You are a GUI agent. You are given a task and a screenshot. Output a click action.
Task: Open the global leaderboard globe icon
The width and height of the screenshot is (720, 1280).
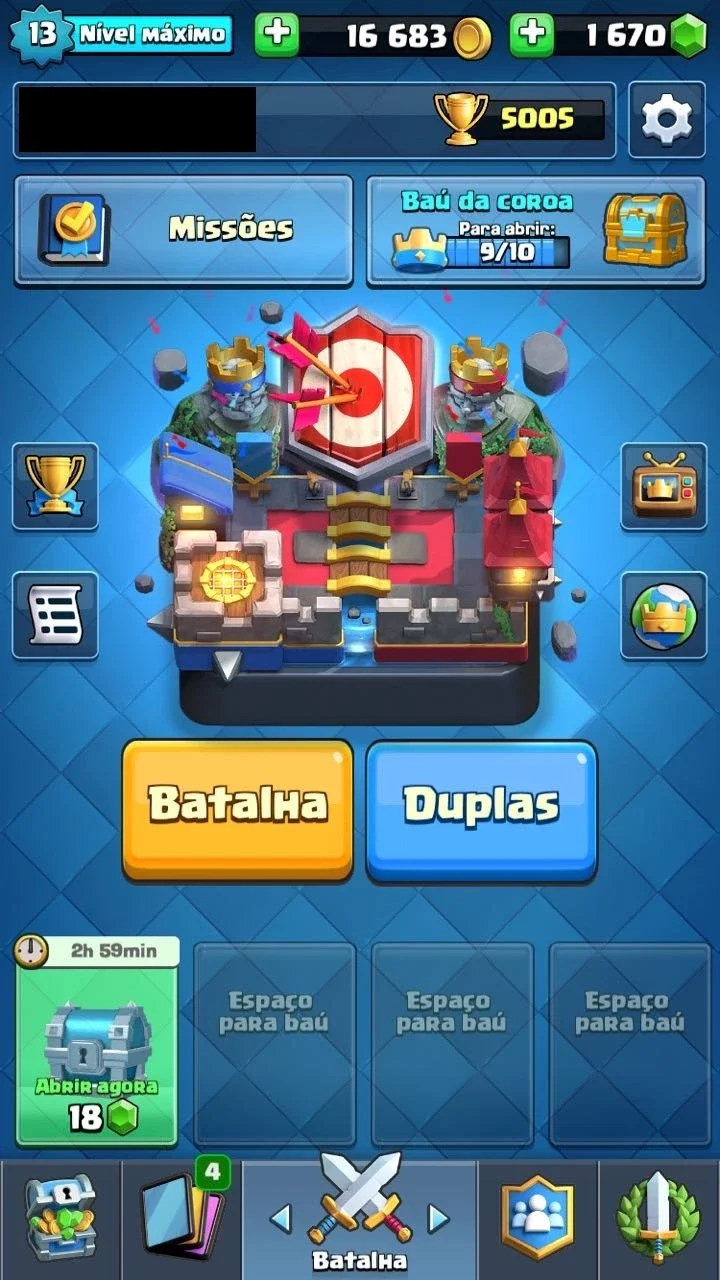point(663,615)
